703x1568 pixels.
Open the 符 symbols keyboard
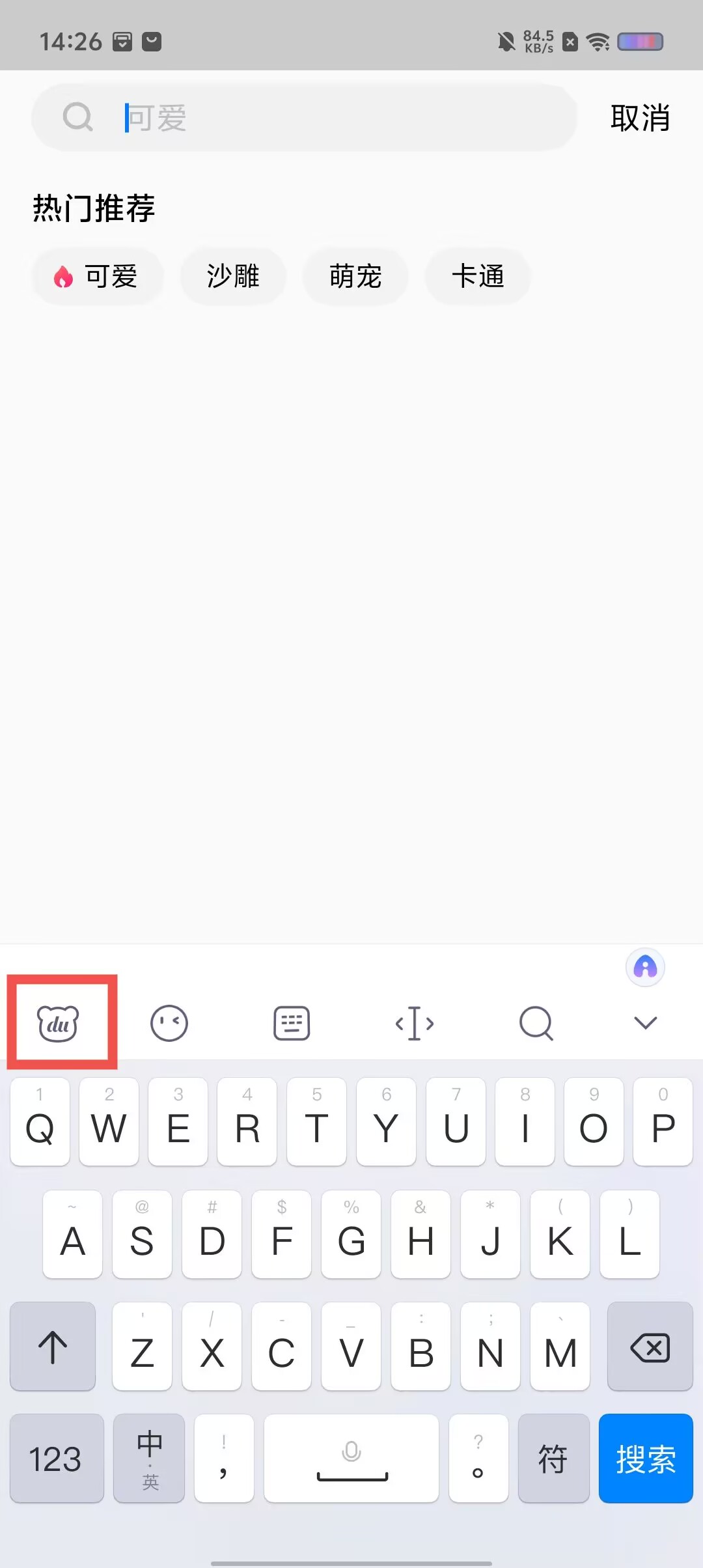click(553, 1459)
